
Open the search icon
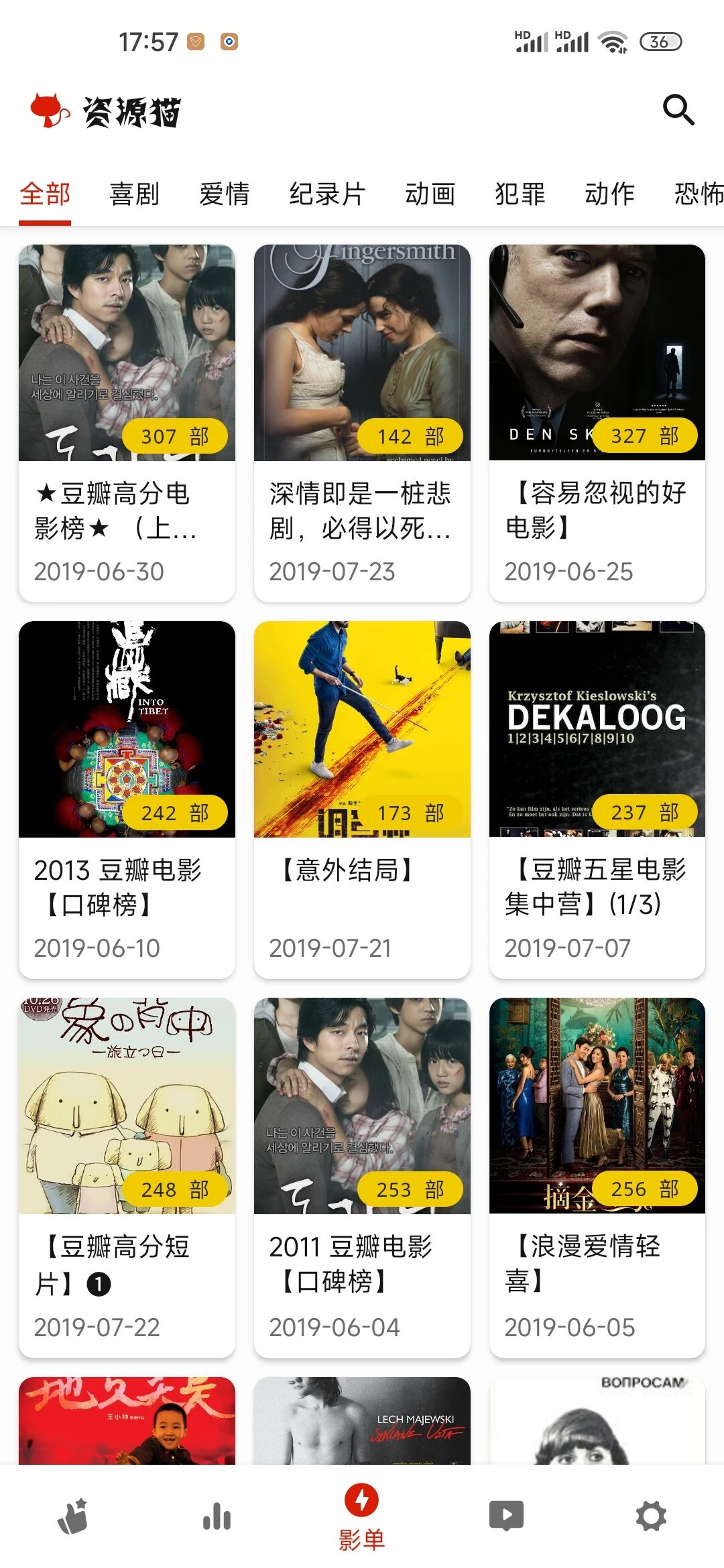678,110
